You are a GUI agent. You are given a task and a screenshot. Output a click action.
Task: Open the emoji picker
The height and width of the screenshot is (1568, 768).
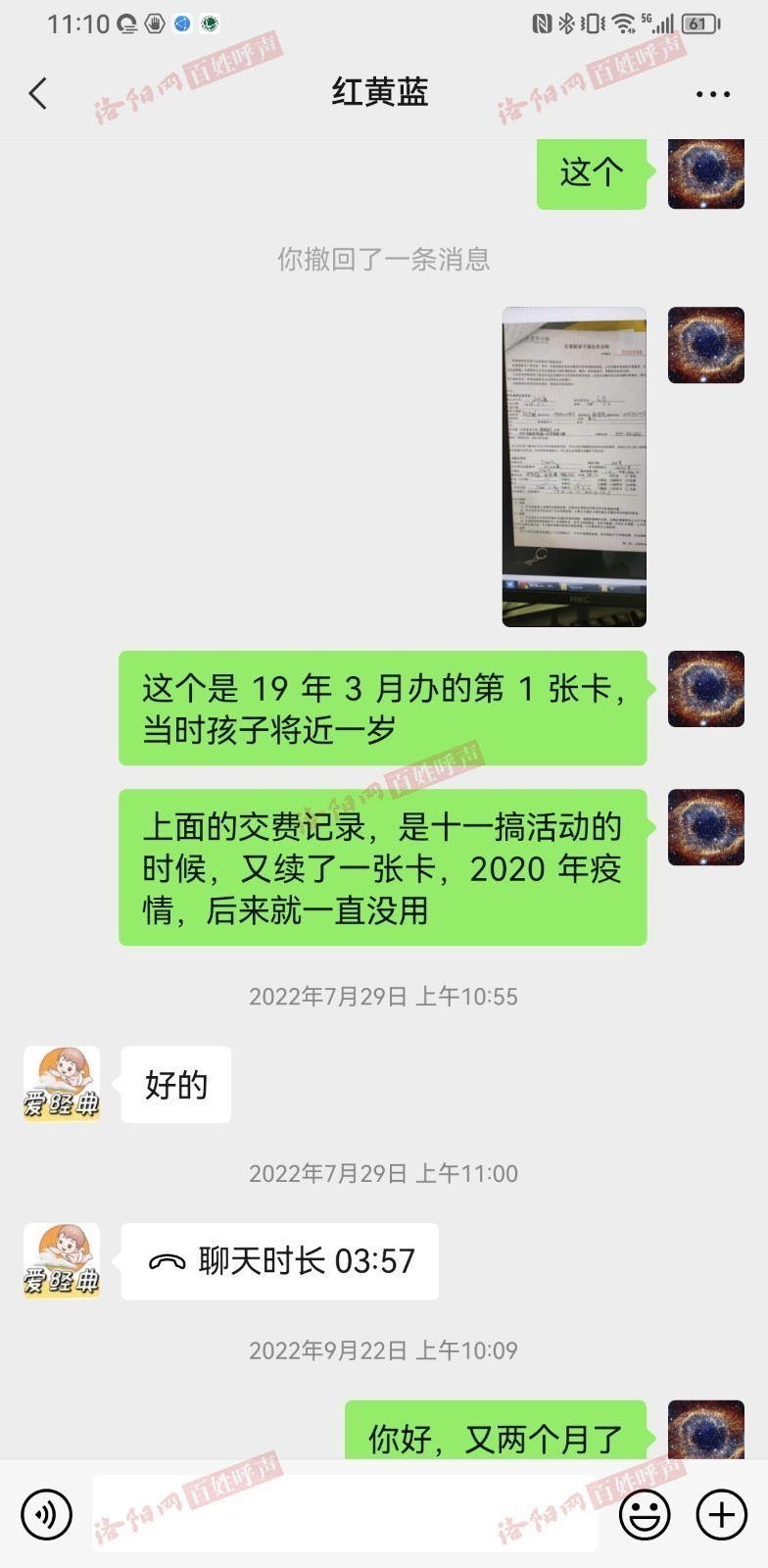point(645,1514)
